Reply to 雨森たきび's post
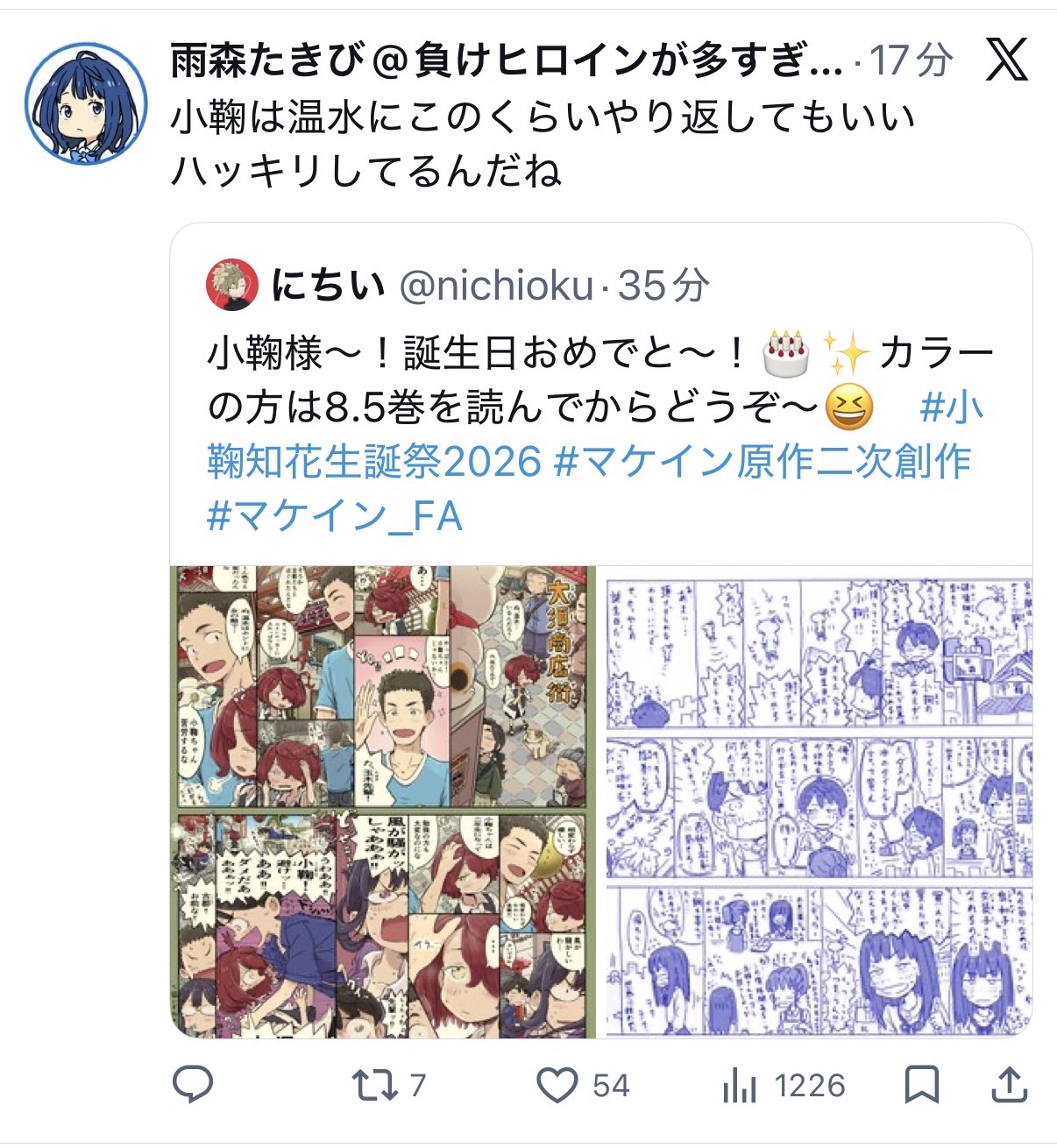 coord(193,1085)
